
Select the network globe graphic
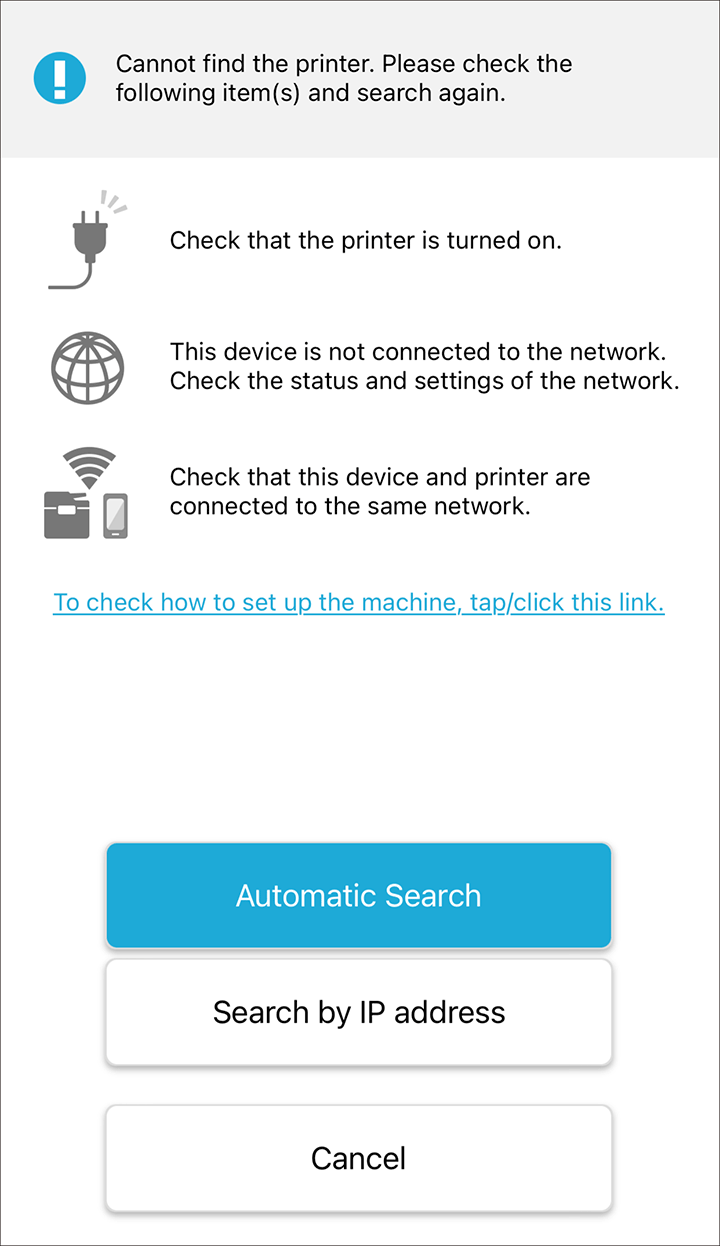point(87,368)
